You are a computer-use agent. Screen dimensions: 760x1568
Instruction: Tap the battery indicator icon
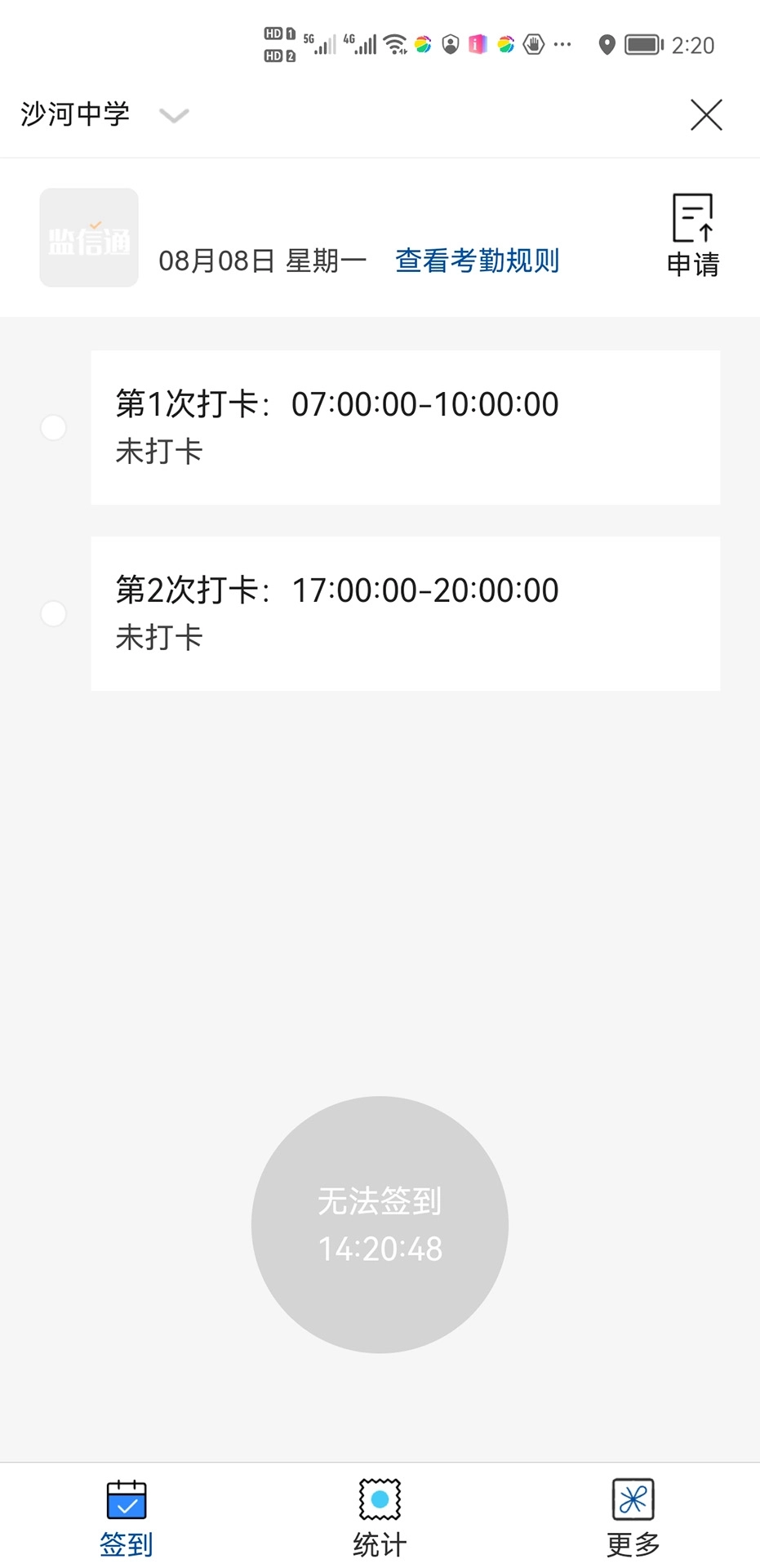pos(642,45)
